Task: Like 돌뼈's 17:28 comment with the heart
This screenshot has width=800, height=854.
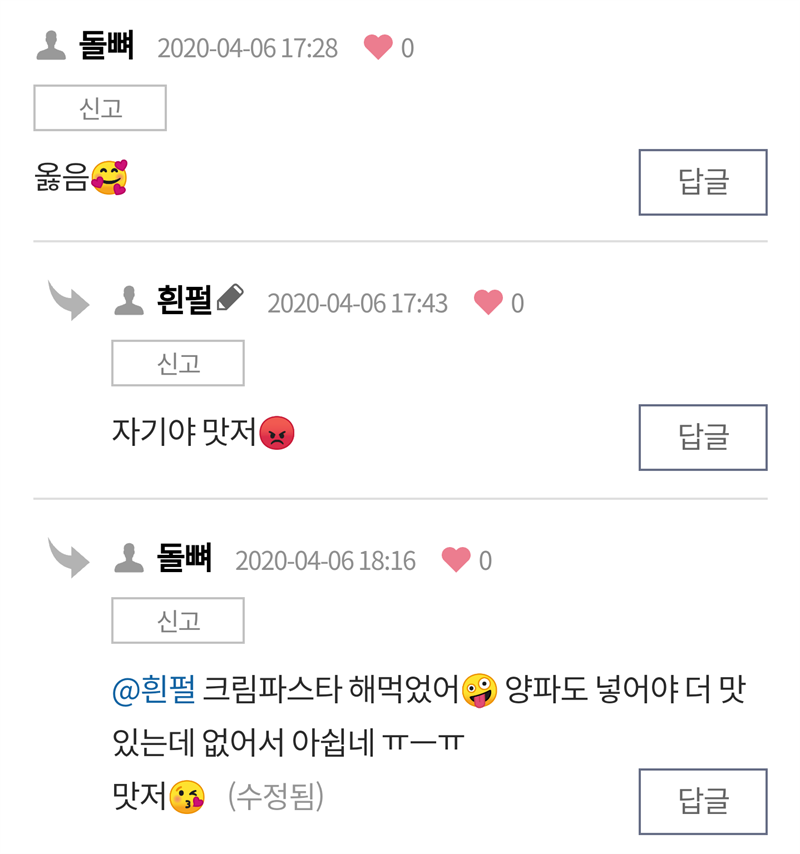Action: point(378,47)
